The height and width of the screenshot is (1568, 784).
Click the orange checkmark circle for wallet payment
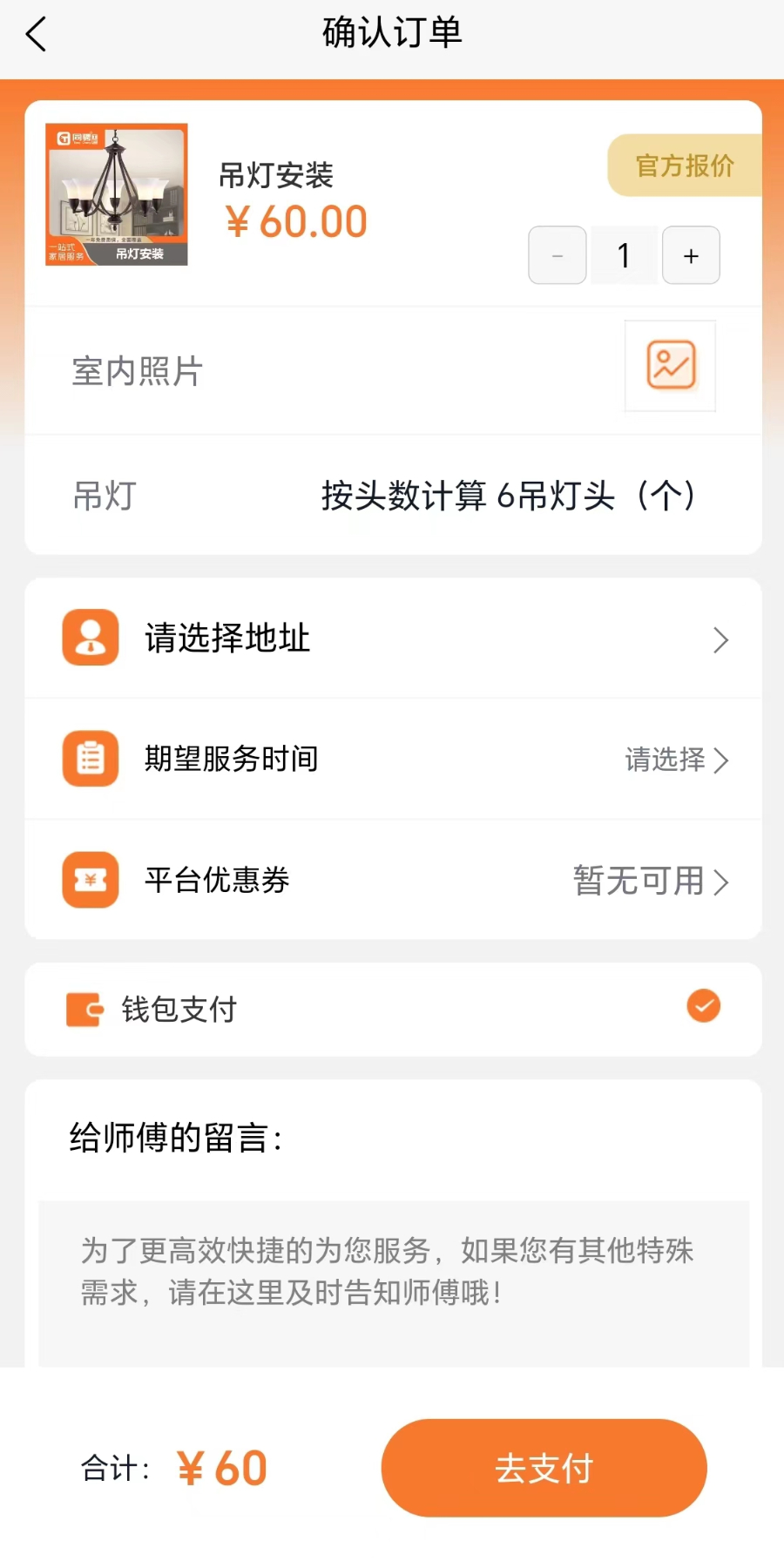point(703,1006)
